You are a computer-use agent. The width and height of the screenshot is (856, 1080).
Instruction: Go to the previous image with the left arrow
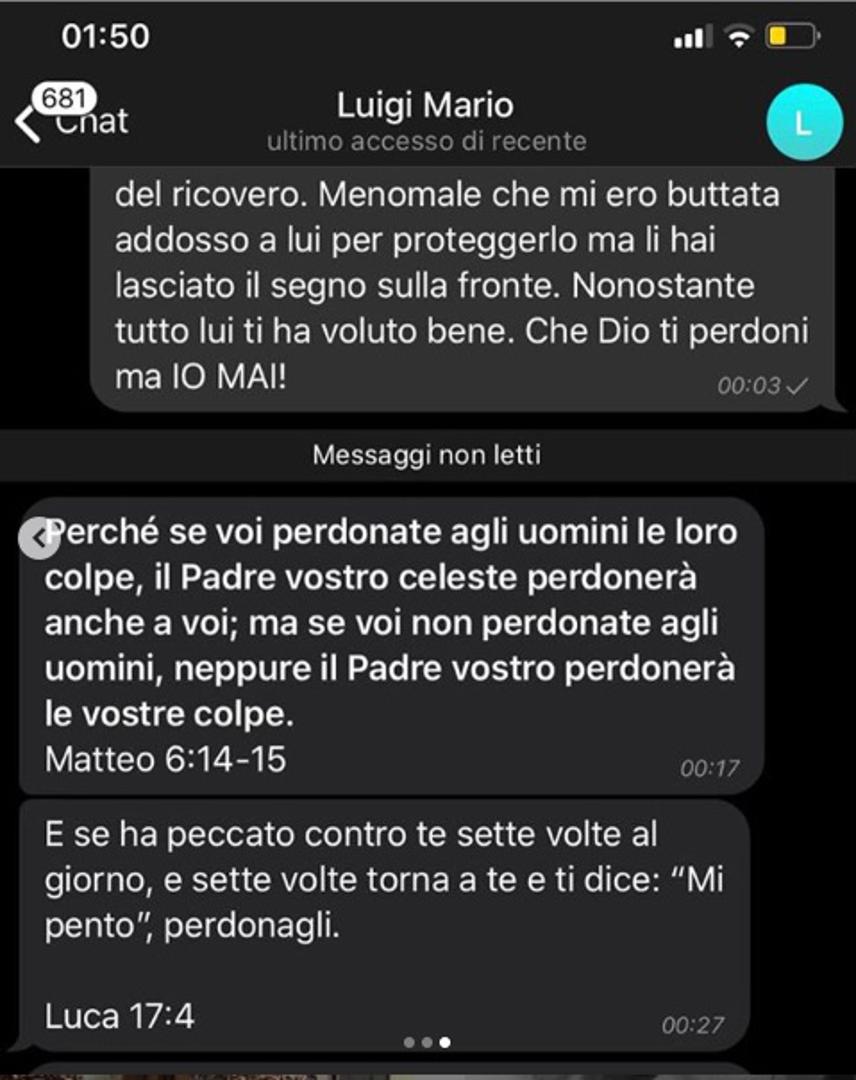(x=38, y=538)
